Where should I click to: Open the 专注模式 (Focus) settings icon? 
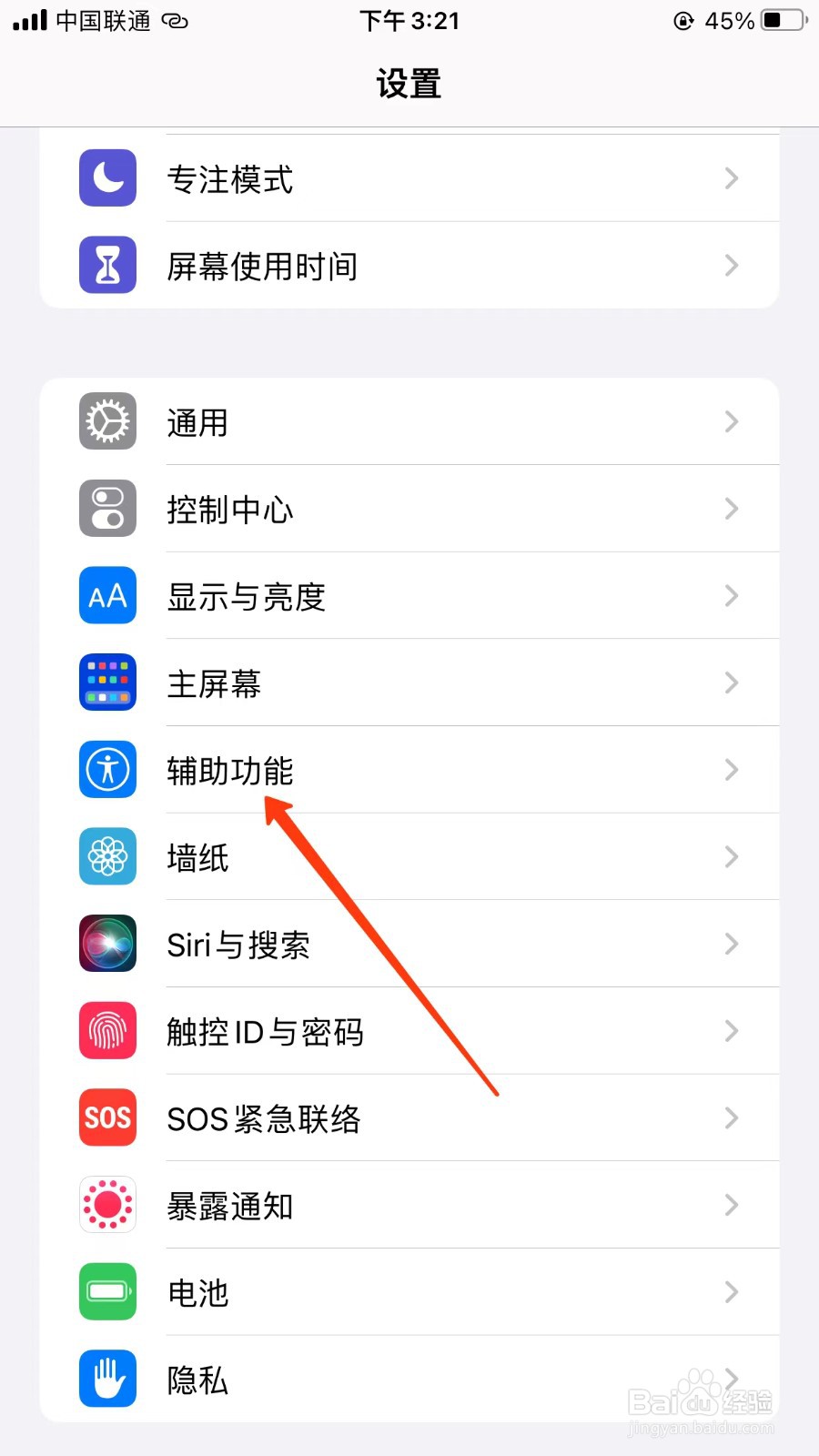pos(107,178)
